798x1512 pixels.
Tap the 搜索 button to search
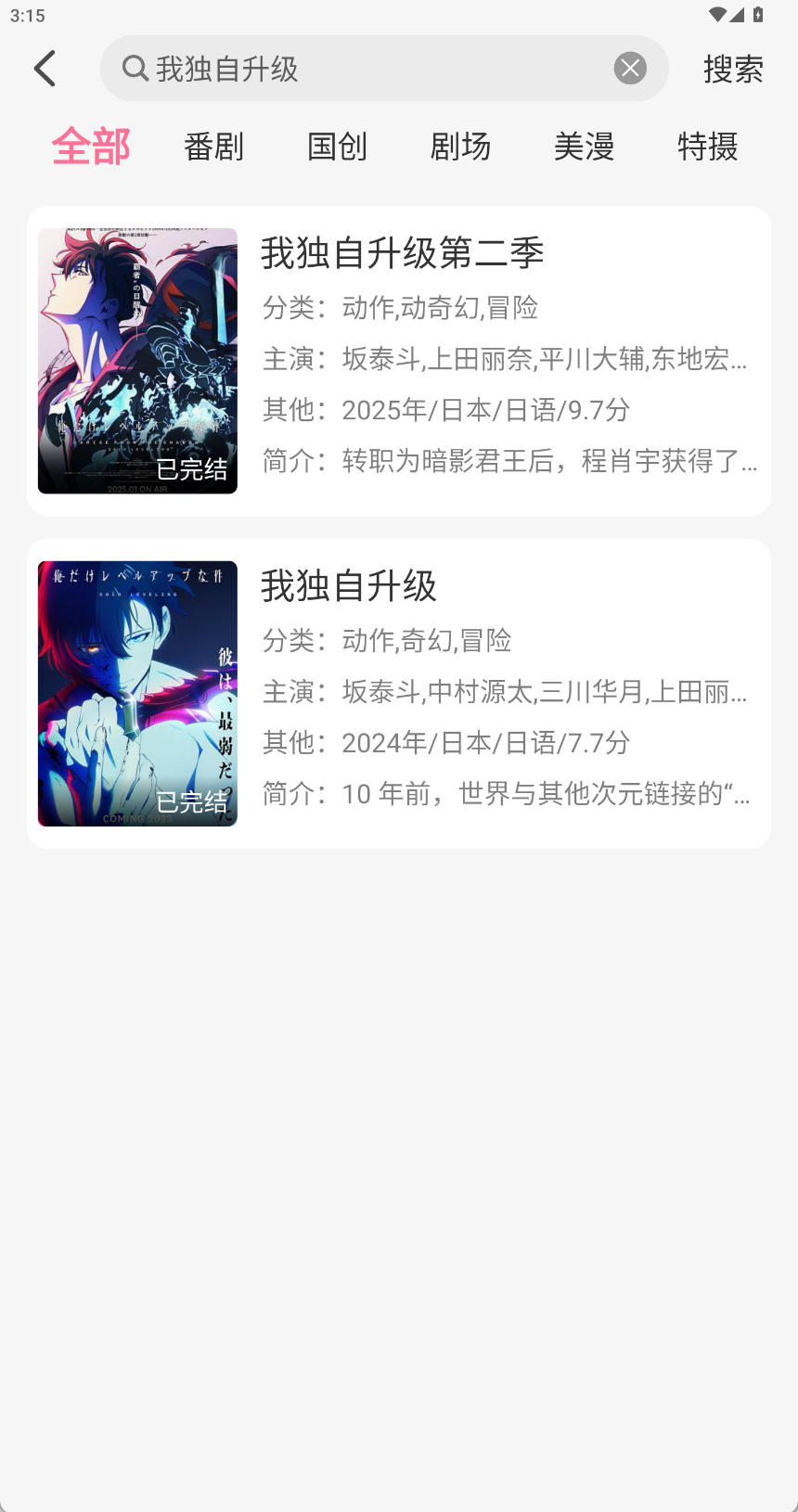click(x=733, y=68)
